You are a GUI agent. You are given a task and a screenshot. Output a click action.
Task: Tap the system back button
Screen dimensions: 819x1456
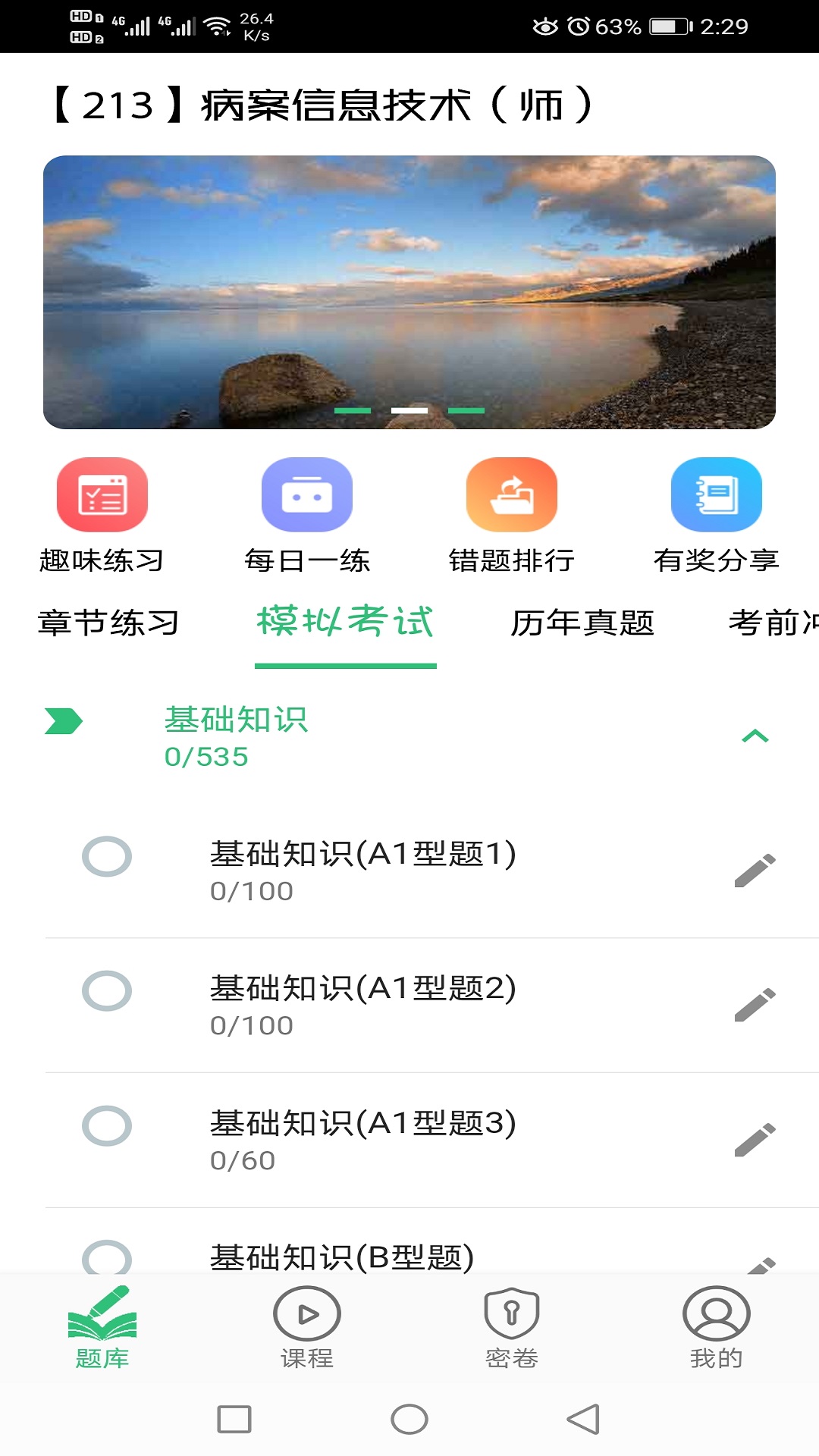[583, 1419]
